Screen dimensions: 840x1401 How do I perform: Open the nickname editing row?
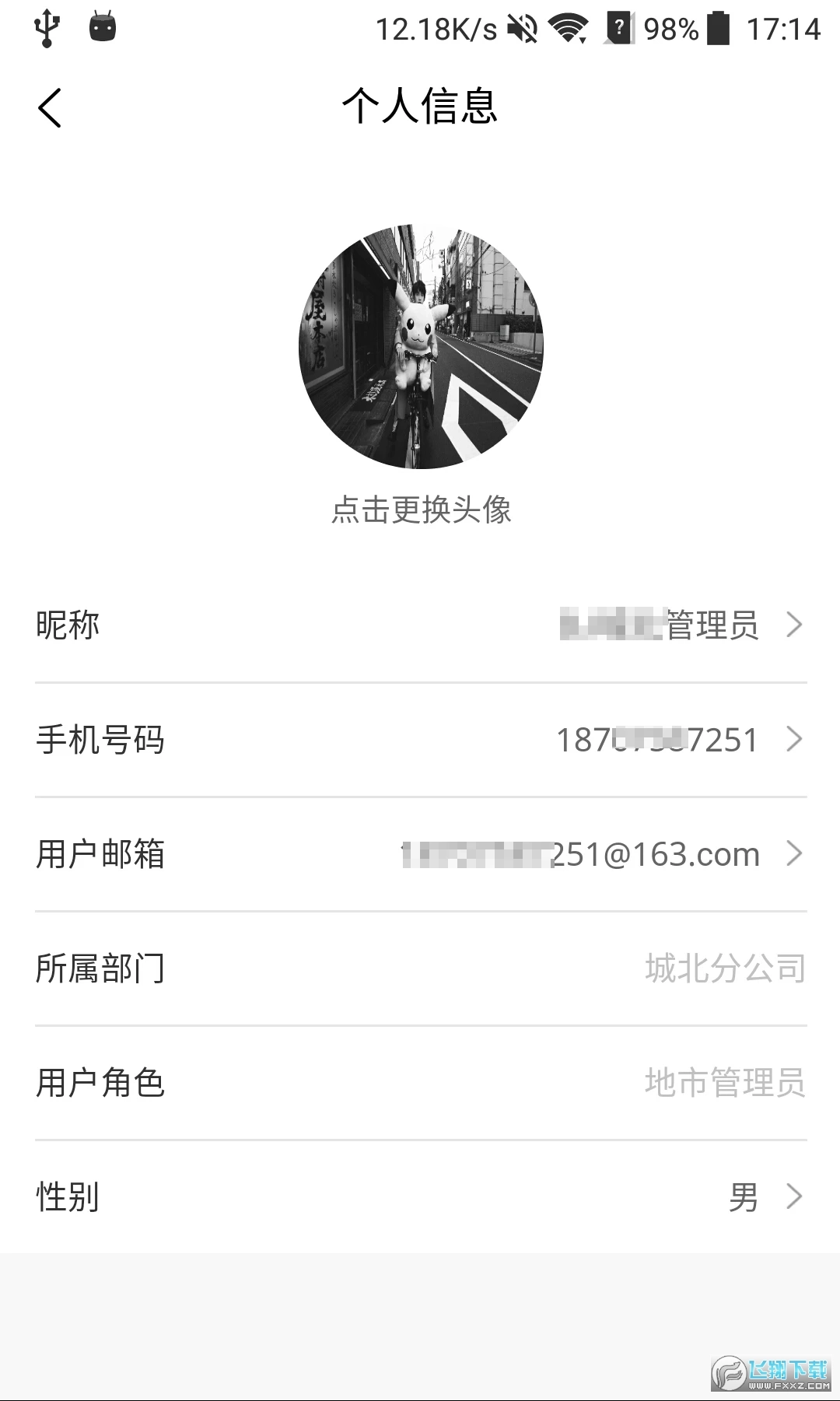point(793,625)
